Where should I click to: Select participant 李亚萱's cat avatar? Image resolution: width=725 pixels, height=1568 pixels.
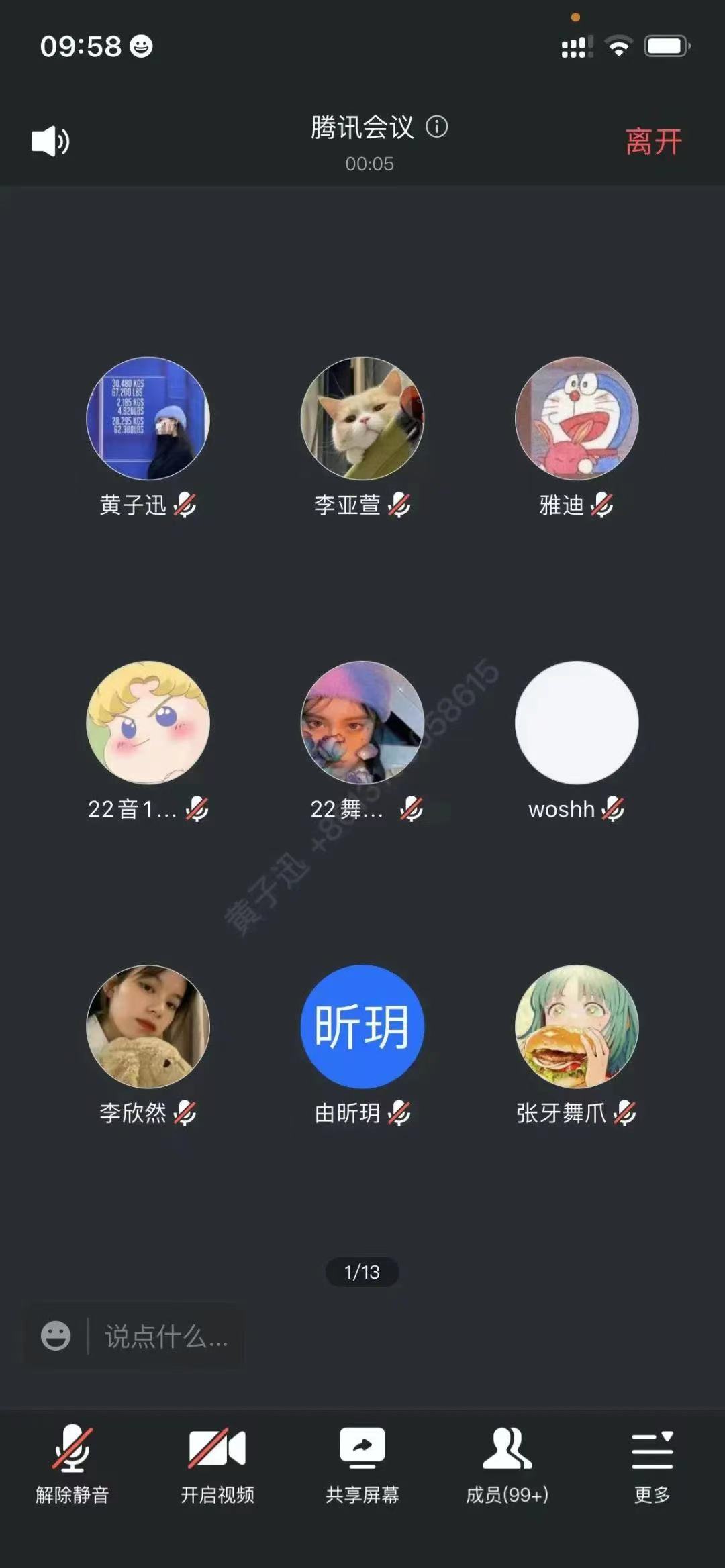(362, 419)
